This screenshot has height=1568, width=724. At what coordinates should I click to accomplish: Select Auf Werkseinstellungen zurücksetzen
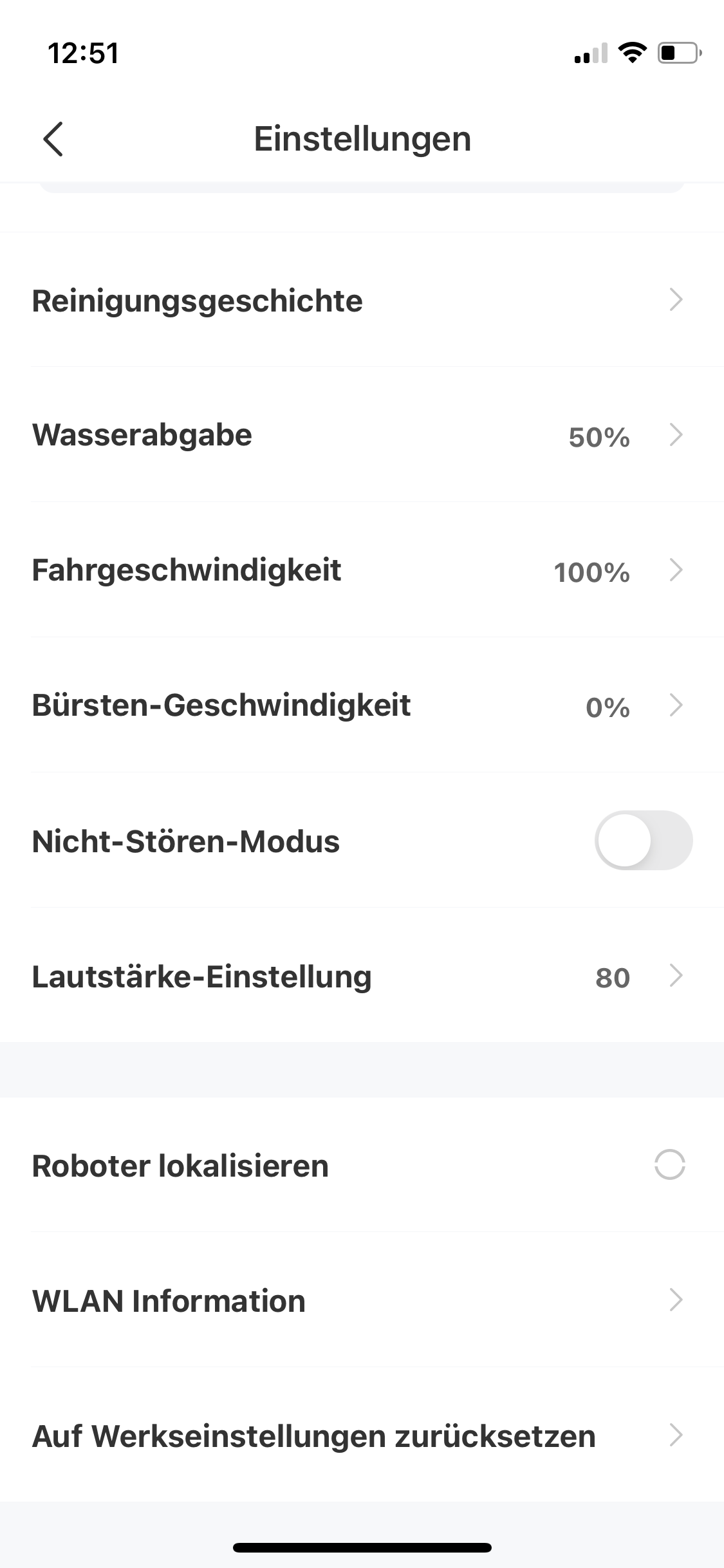click(362, 1436)
